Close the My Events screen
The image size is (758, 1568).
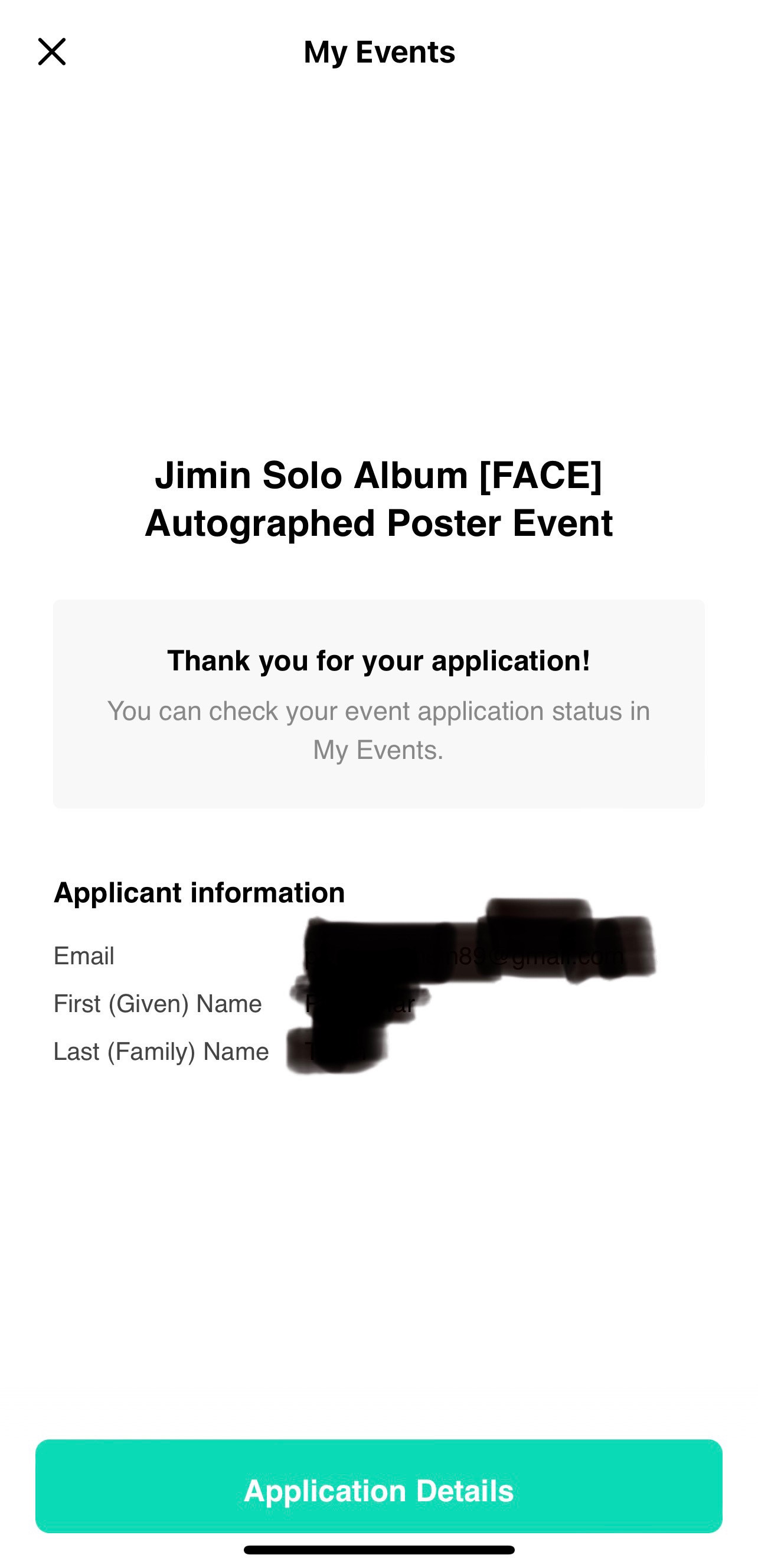coord(53,51)
